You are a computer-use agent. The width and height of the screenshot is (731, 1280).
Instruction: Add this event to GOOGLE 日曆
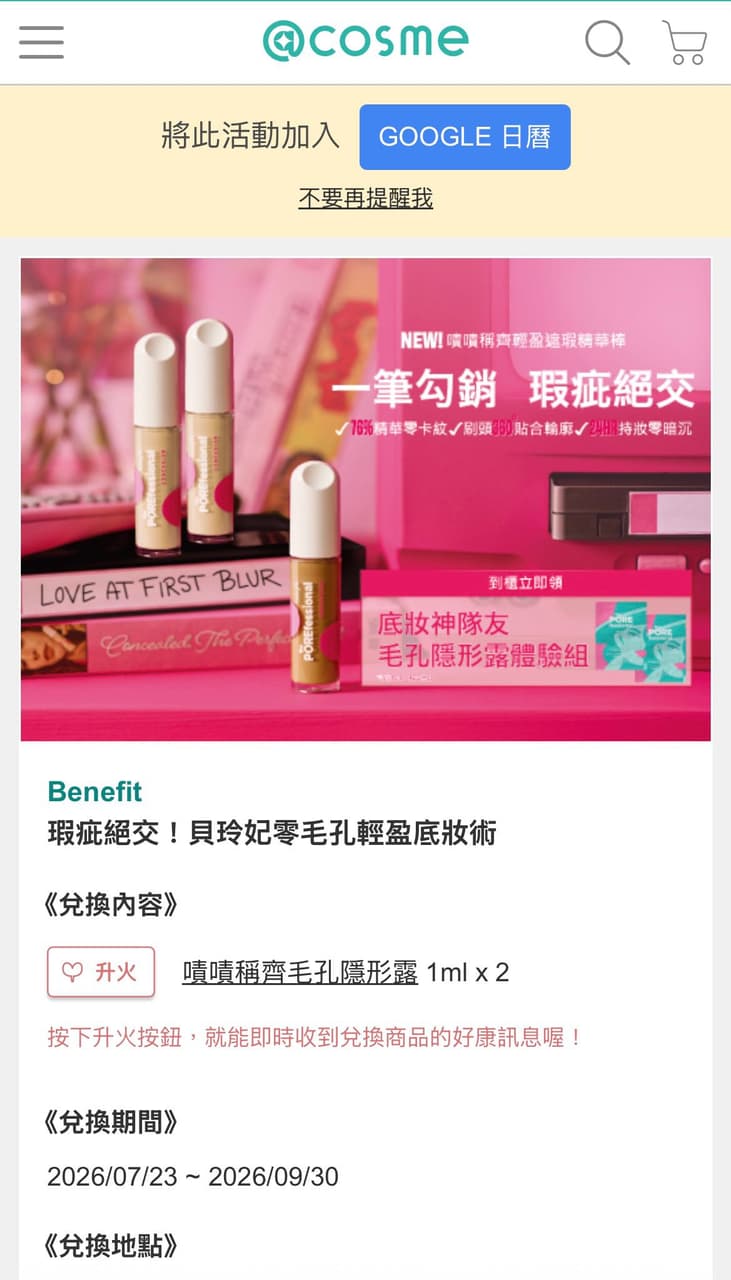(465, 137)
